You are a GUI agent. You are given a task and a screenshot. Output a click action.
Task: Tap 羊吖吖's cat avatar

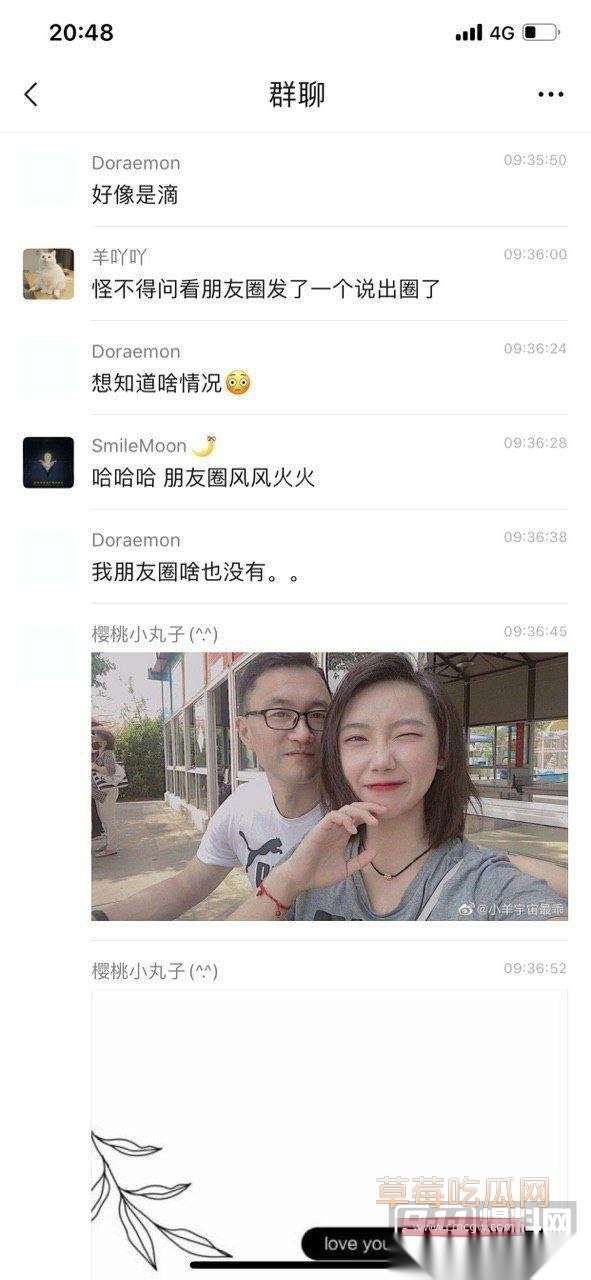point(48,274)
